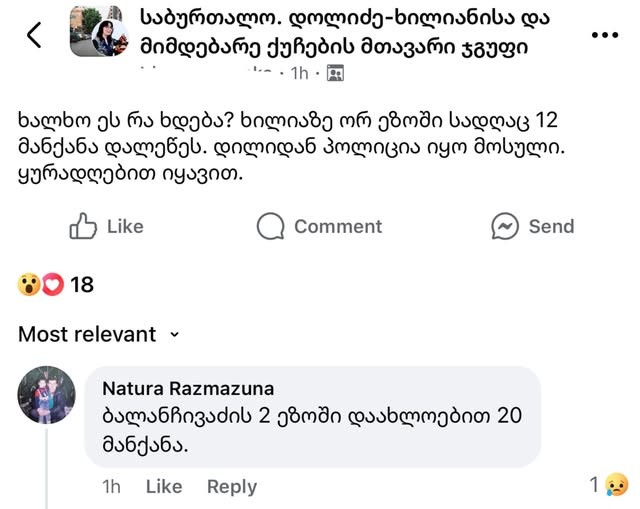Like this post
Viewport: 640px width, 509px height.
click(106, 227)
